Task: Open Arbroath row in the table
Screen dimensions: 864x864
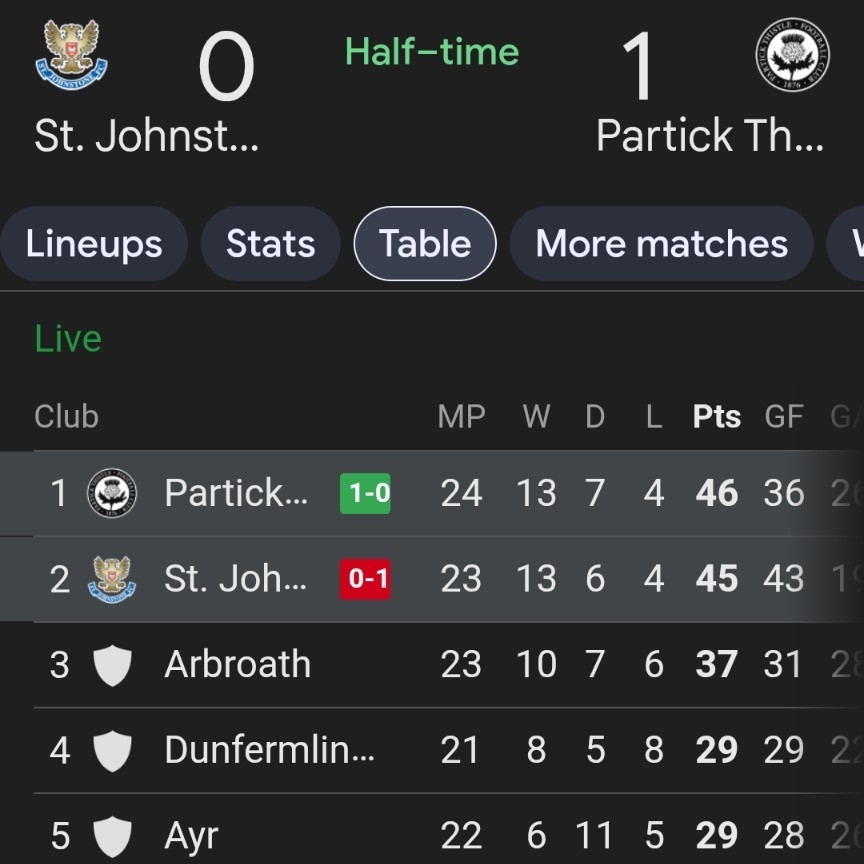Action: click(237, 665)
